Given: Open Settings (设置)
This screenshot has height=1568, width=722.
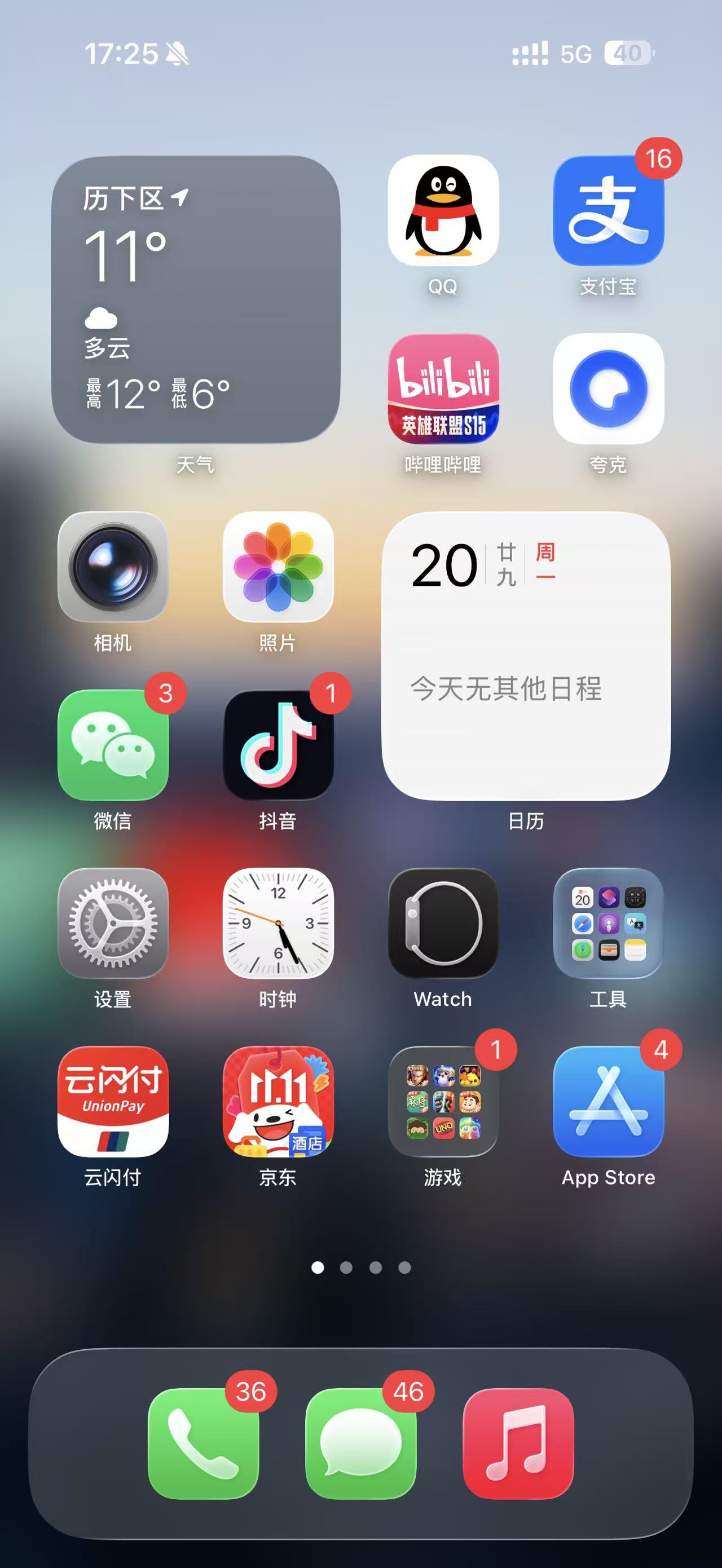Looking at the screenshot, I should coord(113,924).
